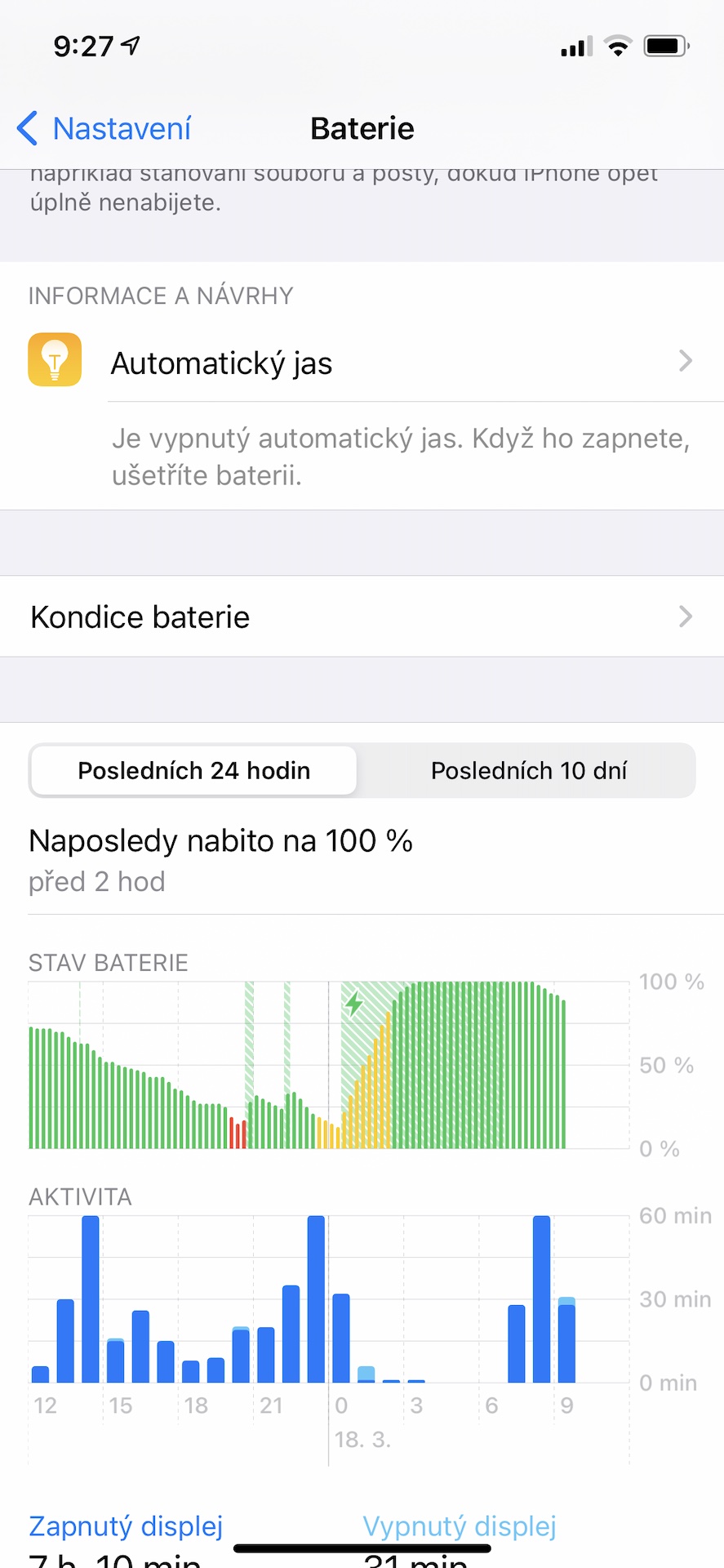This screenshot has height=1568, width=724.
Task: Switch to Posledních 10 dní
Action: [x=528, y=770]
